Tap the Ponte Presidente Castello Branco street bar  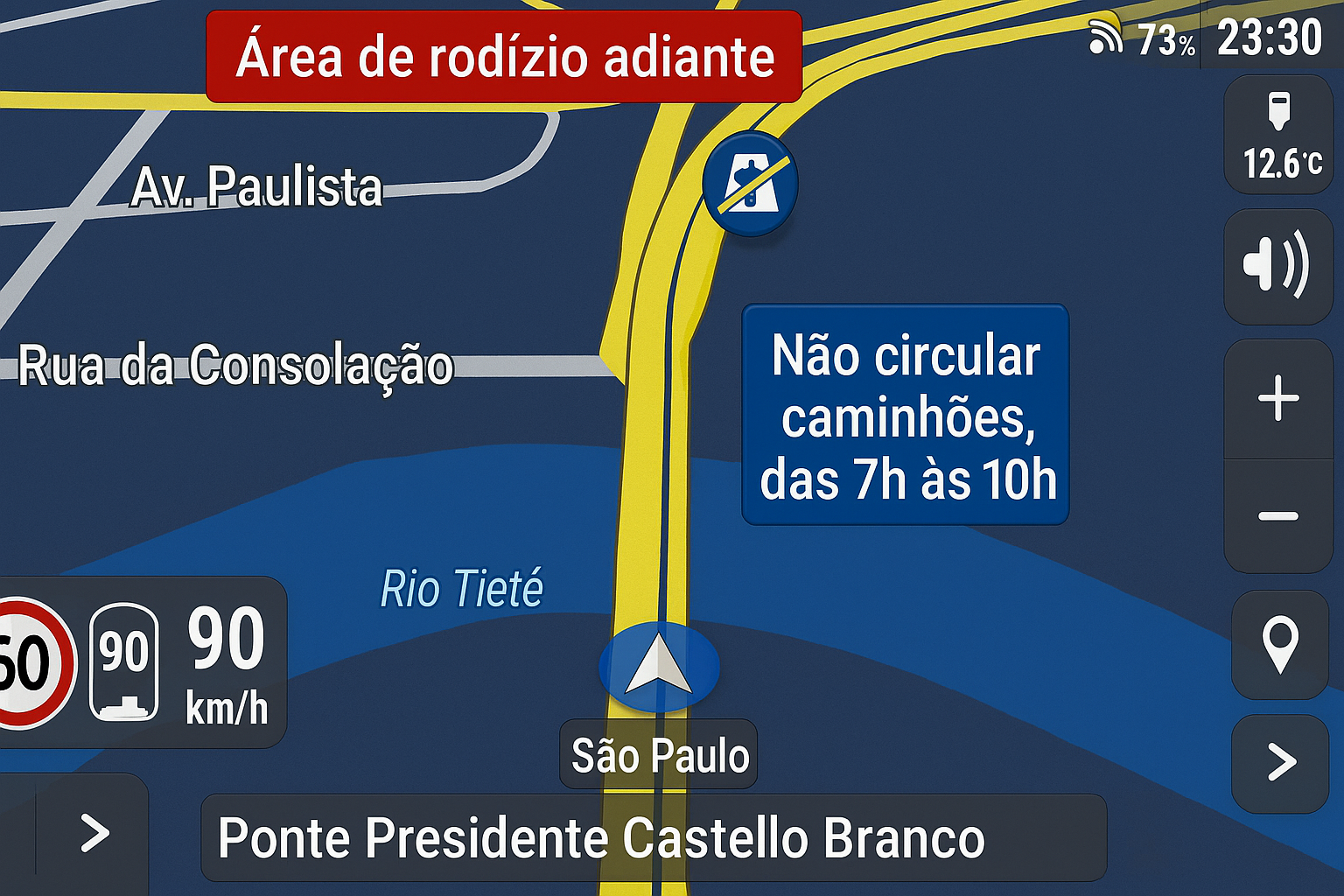tap(653, 838)
